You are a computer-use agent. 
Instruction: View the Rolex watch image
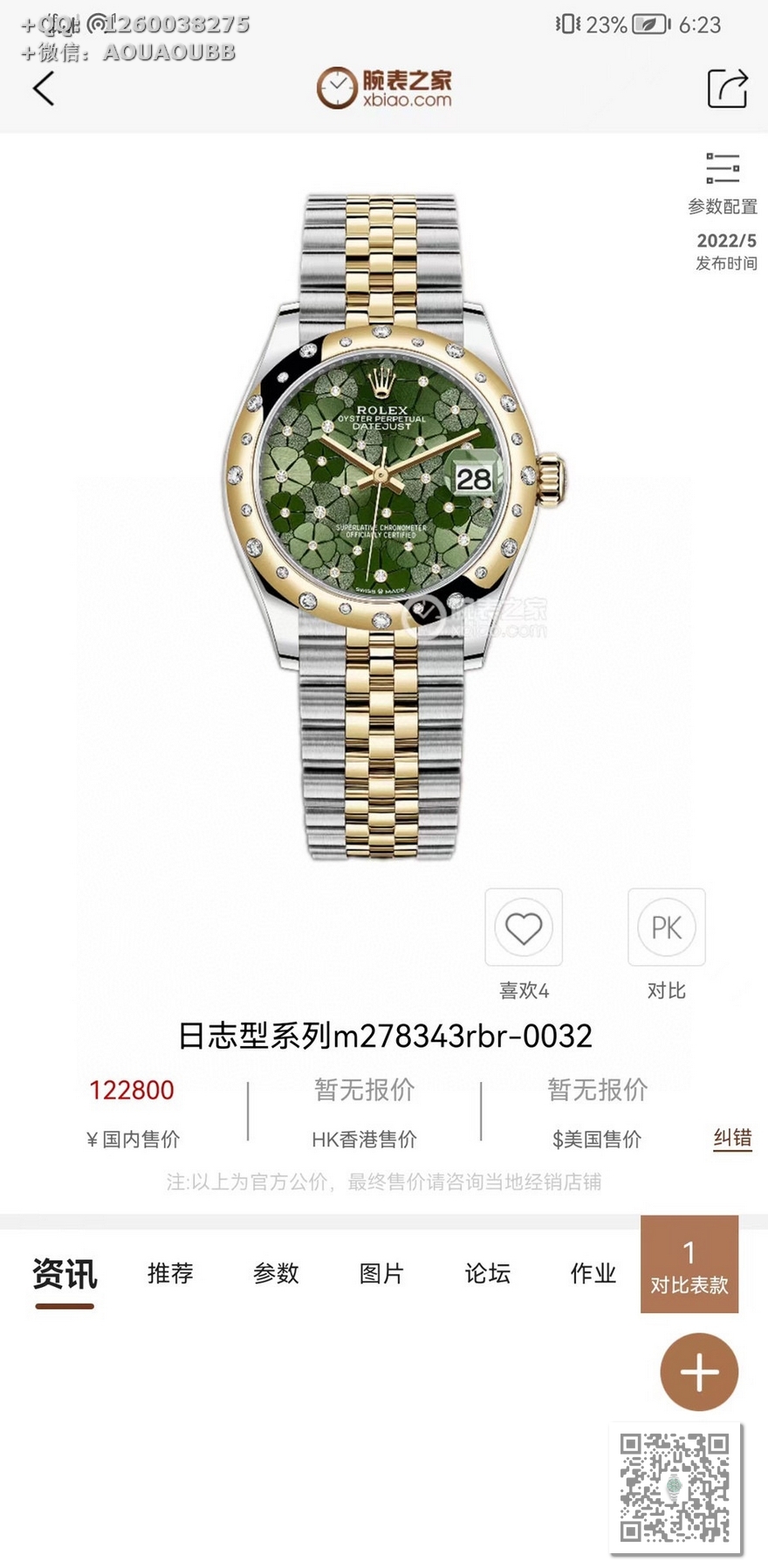[381, 524]
